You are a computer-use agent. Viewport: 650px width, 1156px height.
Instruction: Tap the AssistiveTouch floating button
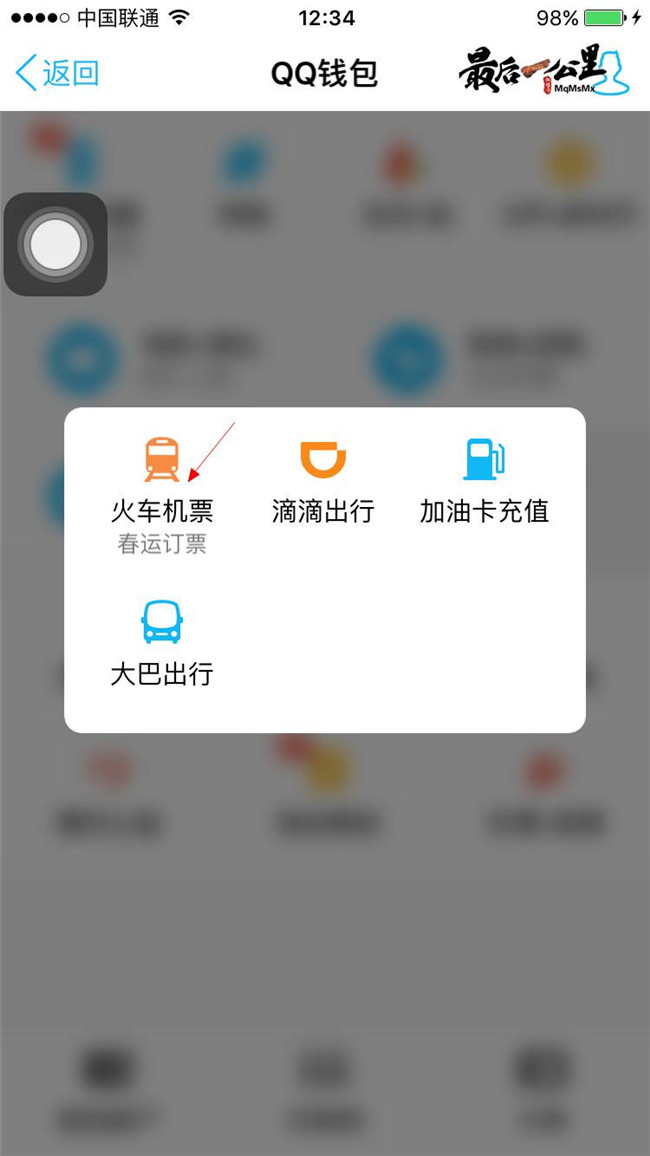pos(56,244)
